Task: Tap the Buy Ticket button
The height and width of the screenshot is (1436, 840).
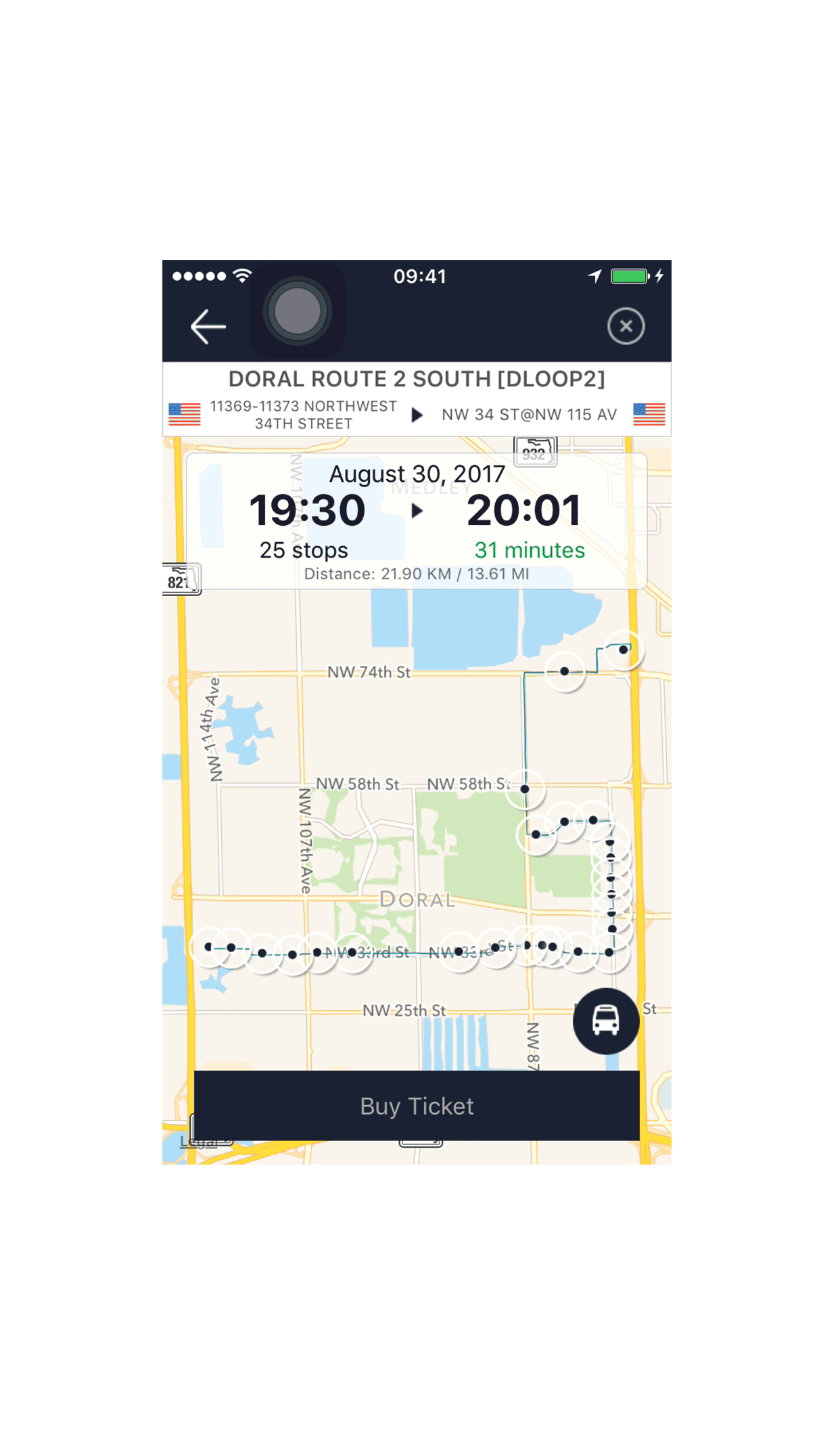Action: point(417,1105)
